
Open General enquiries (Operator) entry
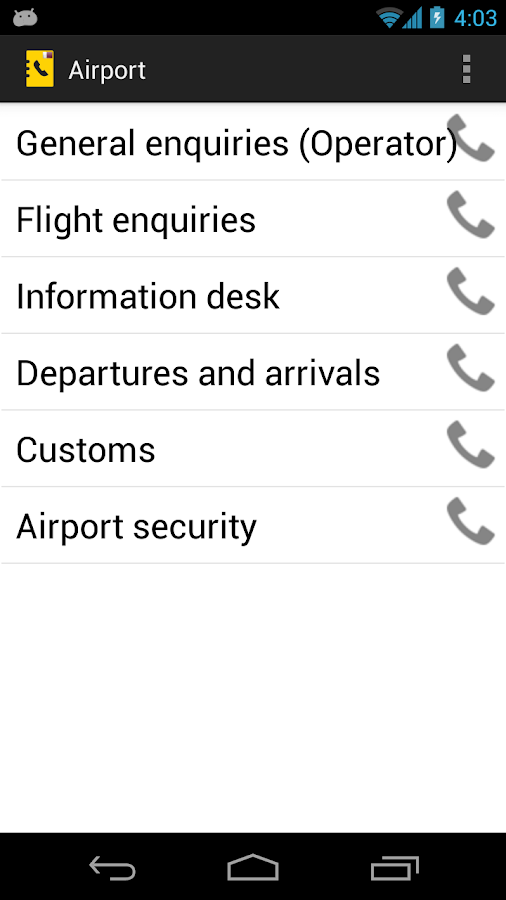[253, 142]
